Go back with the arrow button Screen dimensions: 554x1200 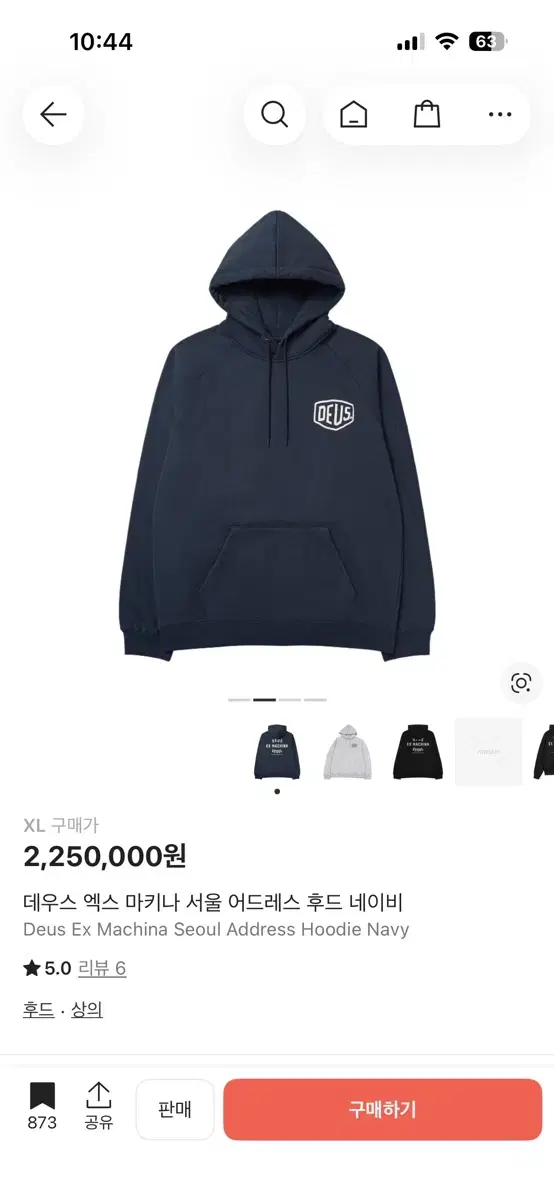pyautogui.click(x=53, y=115)
